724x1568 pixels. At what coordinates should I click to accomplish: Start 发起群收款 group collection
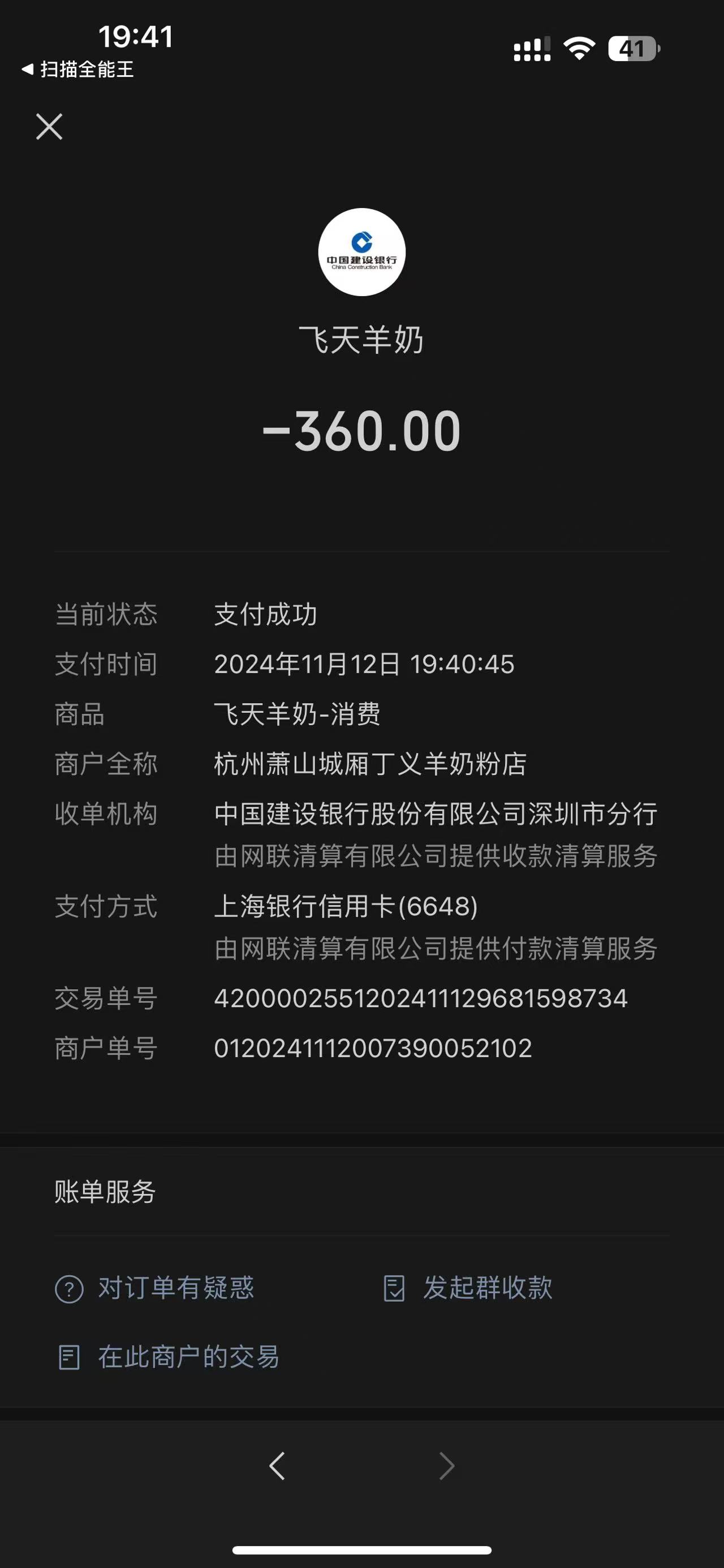[468, 1288]
